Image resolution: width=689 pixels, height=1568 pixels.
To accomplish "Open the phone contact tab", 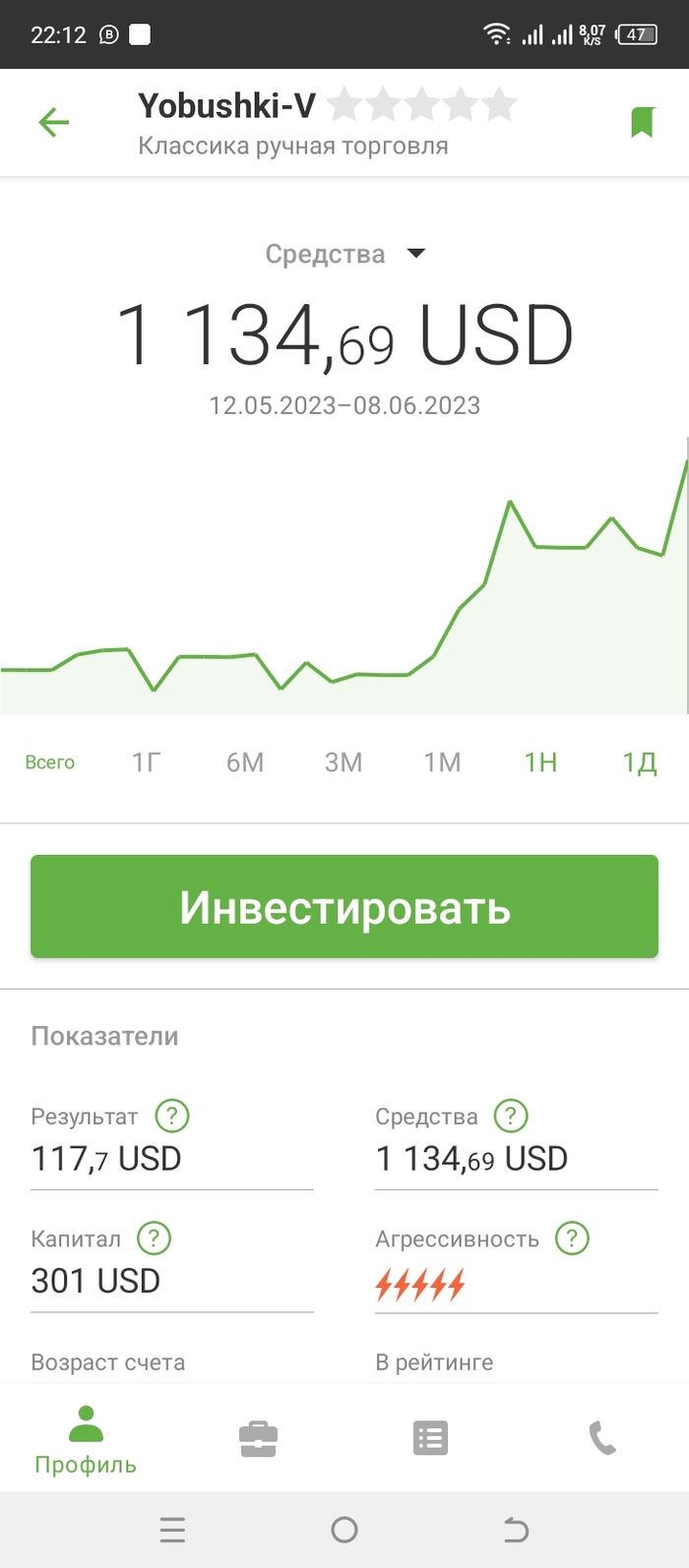I will [602, 1439].
